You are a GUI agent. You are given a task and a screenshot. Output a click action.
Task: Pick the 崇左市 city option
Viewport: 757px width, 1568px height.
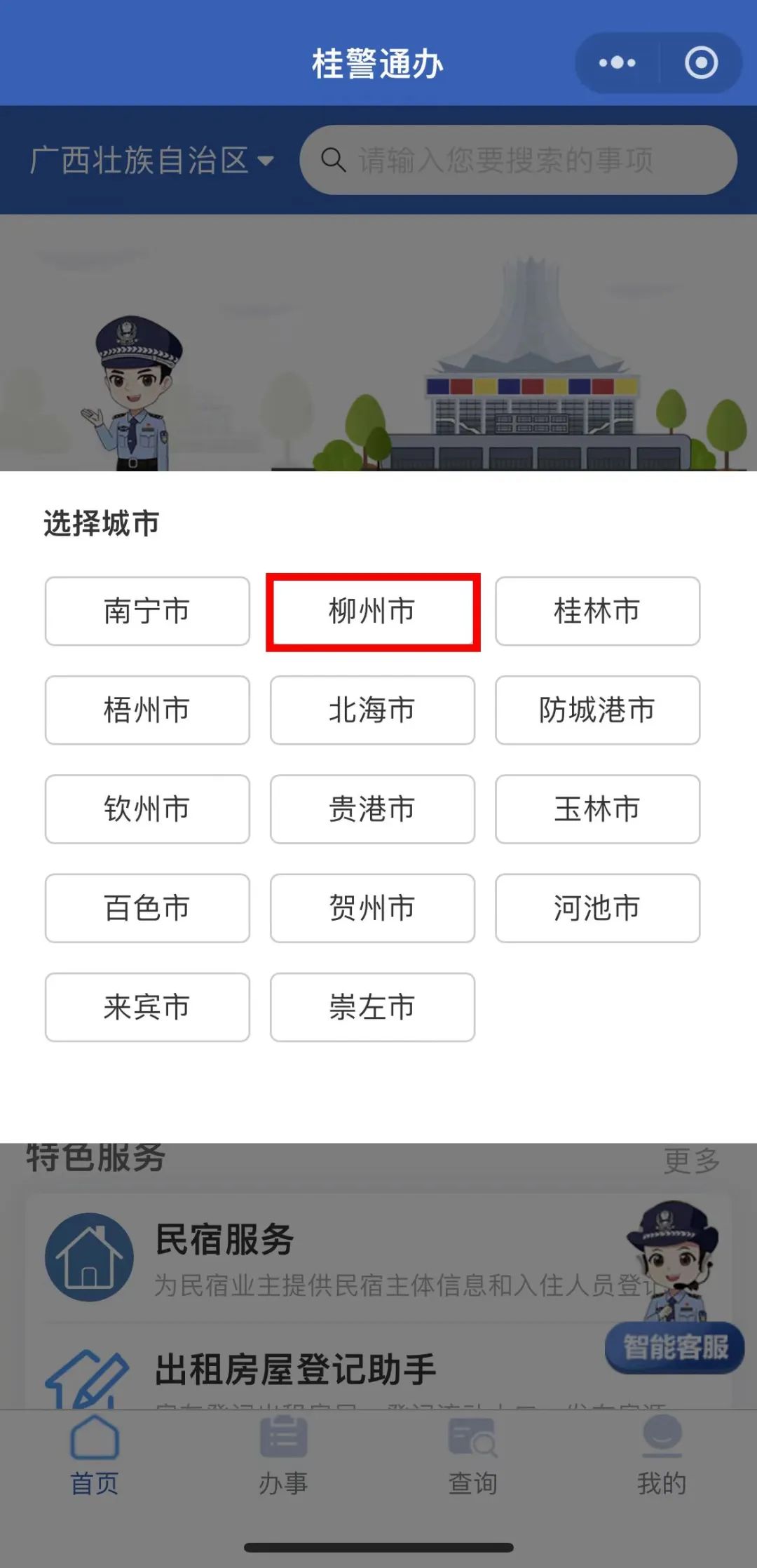(x=372, y=1007)
